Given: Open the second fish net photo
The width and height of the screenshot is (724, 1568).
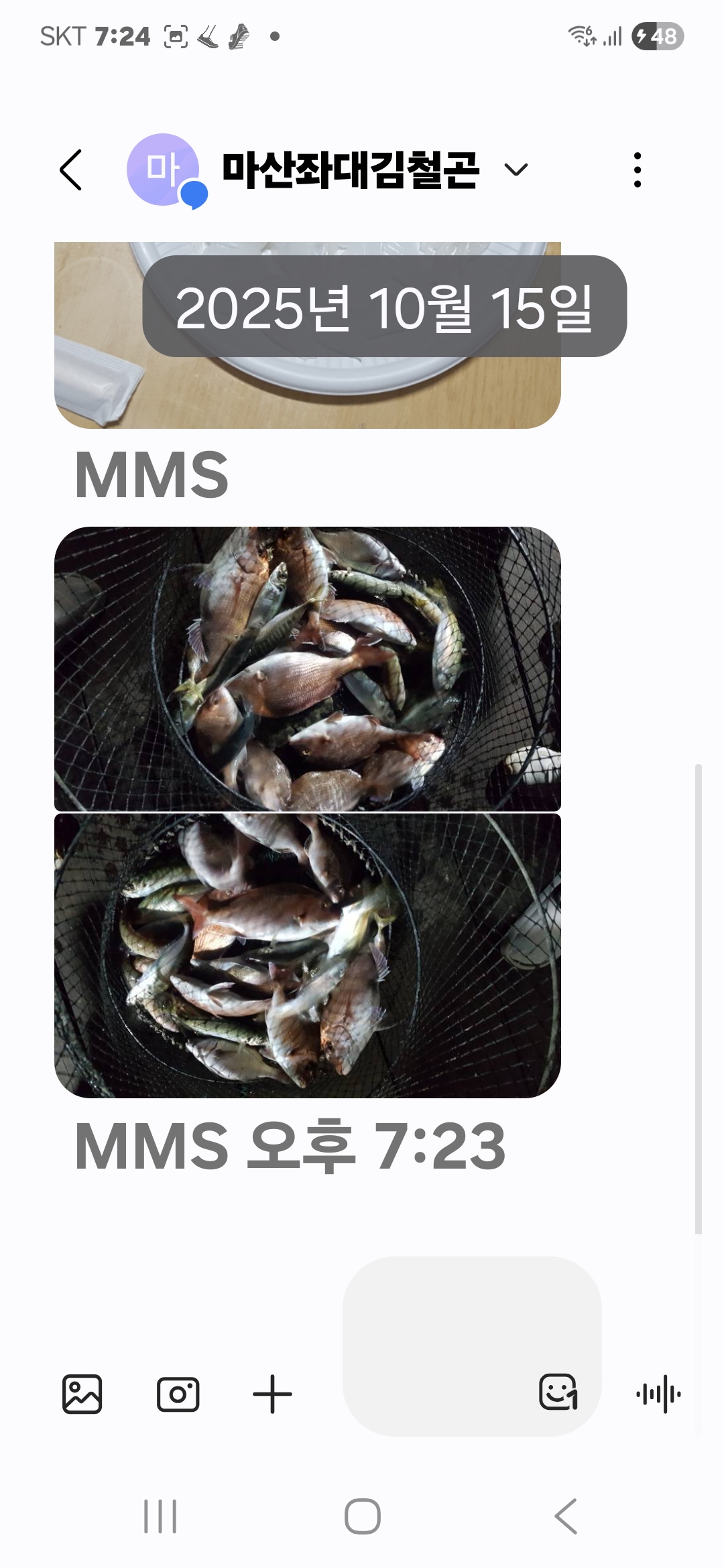Looking at the screenshot, I should pyautogui.click(x=307, y=956).
